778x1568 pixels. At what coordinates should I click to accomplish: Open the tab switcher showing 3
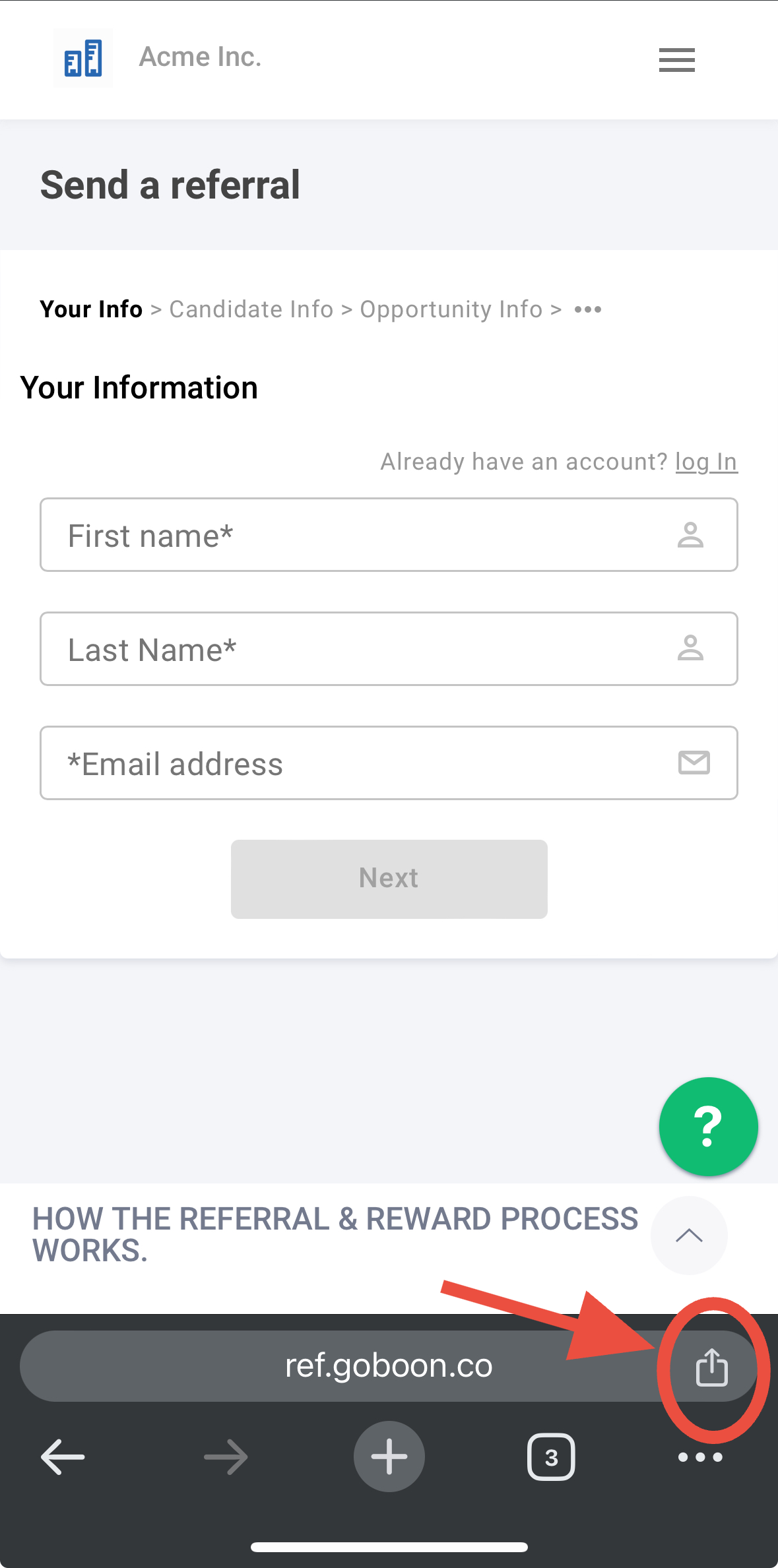551,1457
